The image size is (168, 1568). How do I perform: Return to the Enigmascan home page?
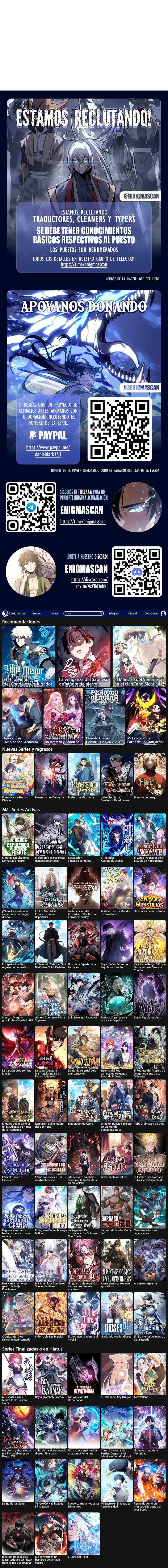[15, 613]
